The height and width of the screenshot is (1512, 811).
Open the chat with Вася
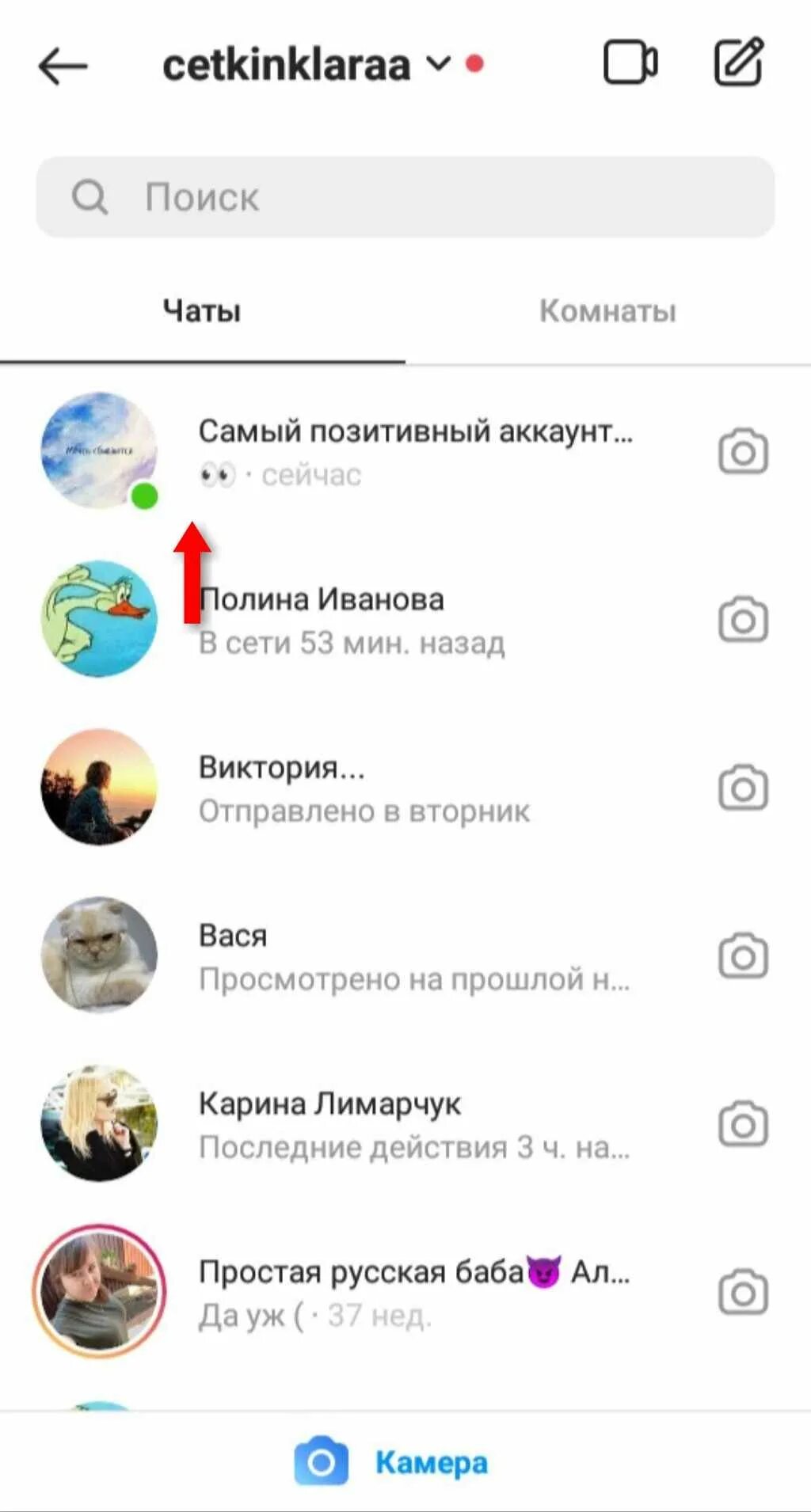click(x=413, y=956)
